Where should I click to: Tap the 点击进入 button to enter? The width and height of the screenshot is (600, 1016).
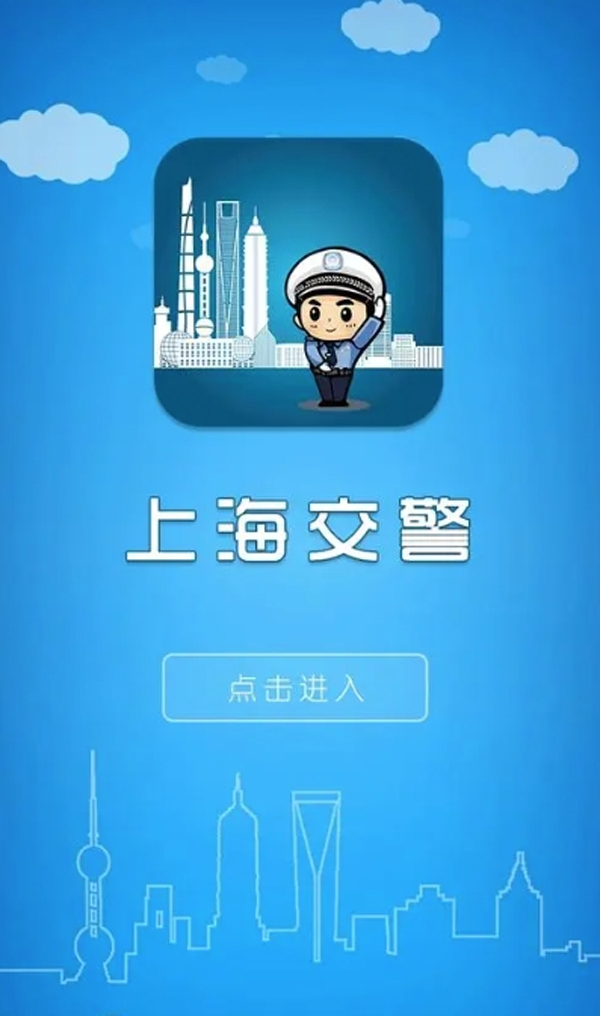point(295,687)
